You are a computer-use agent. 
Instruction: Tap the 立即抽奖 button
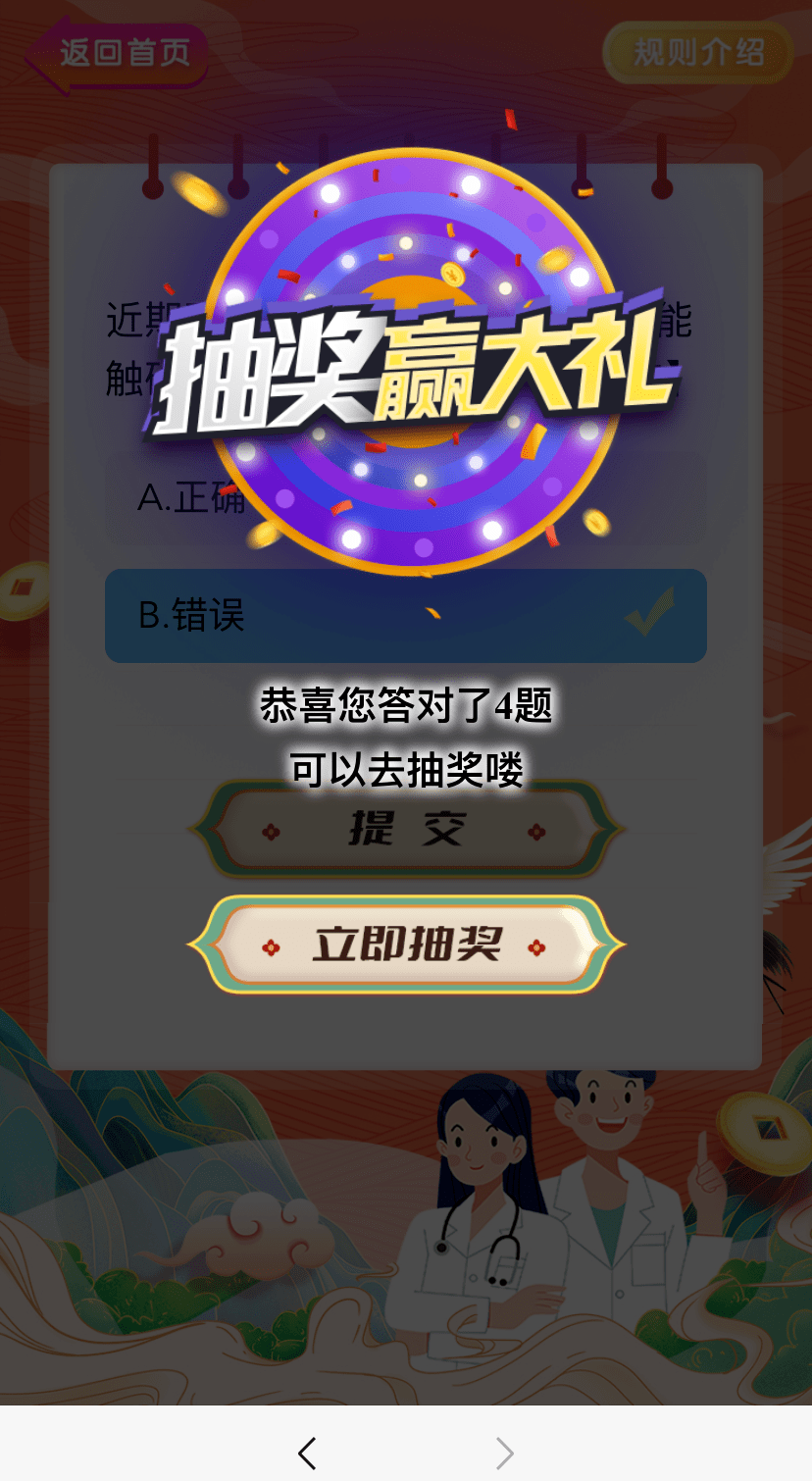pyautogui.click(x=406, y=945)
